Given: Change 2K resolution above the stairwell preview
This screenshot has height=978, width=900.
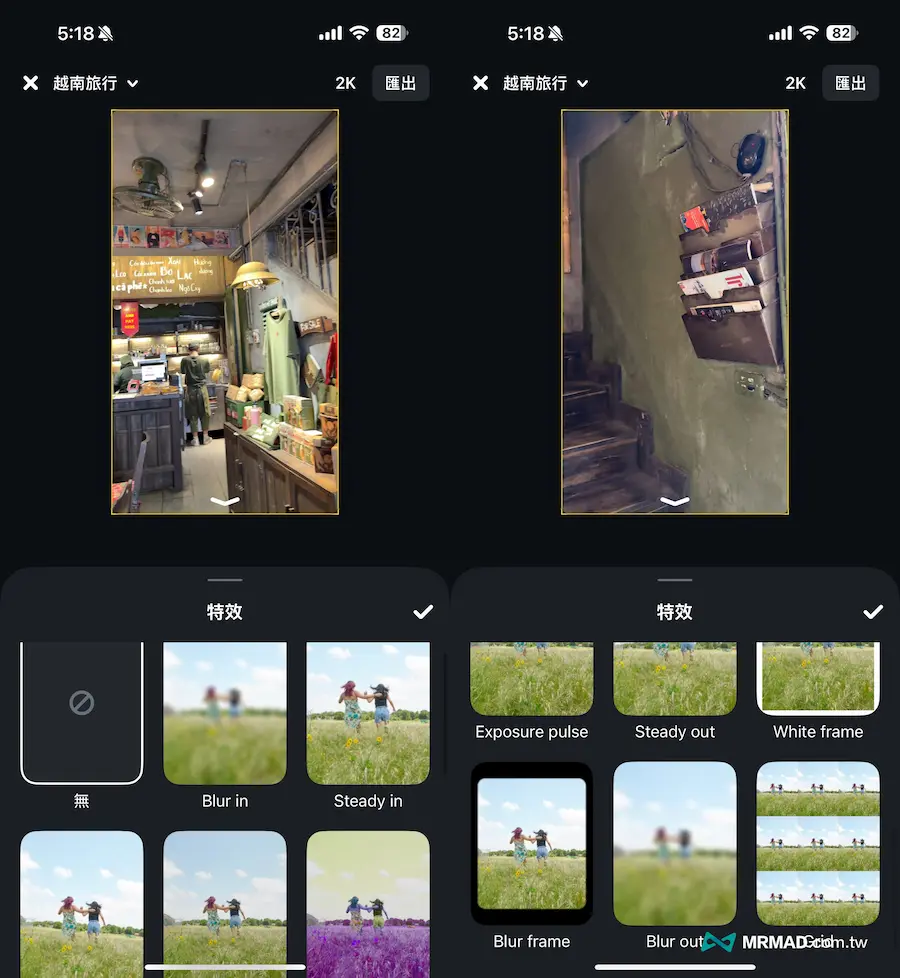Looking at the screenshot, I should point(795,83).
